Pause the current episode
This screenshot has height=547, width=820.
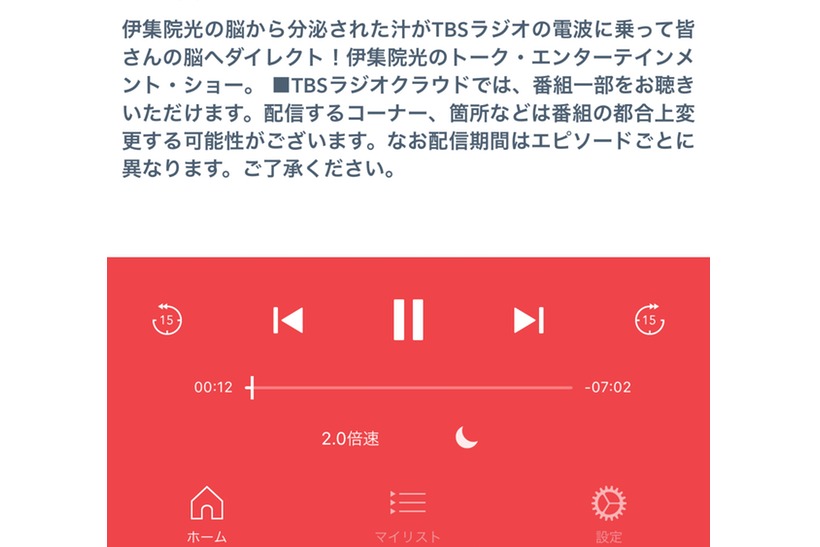tap(408, 320)
